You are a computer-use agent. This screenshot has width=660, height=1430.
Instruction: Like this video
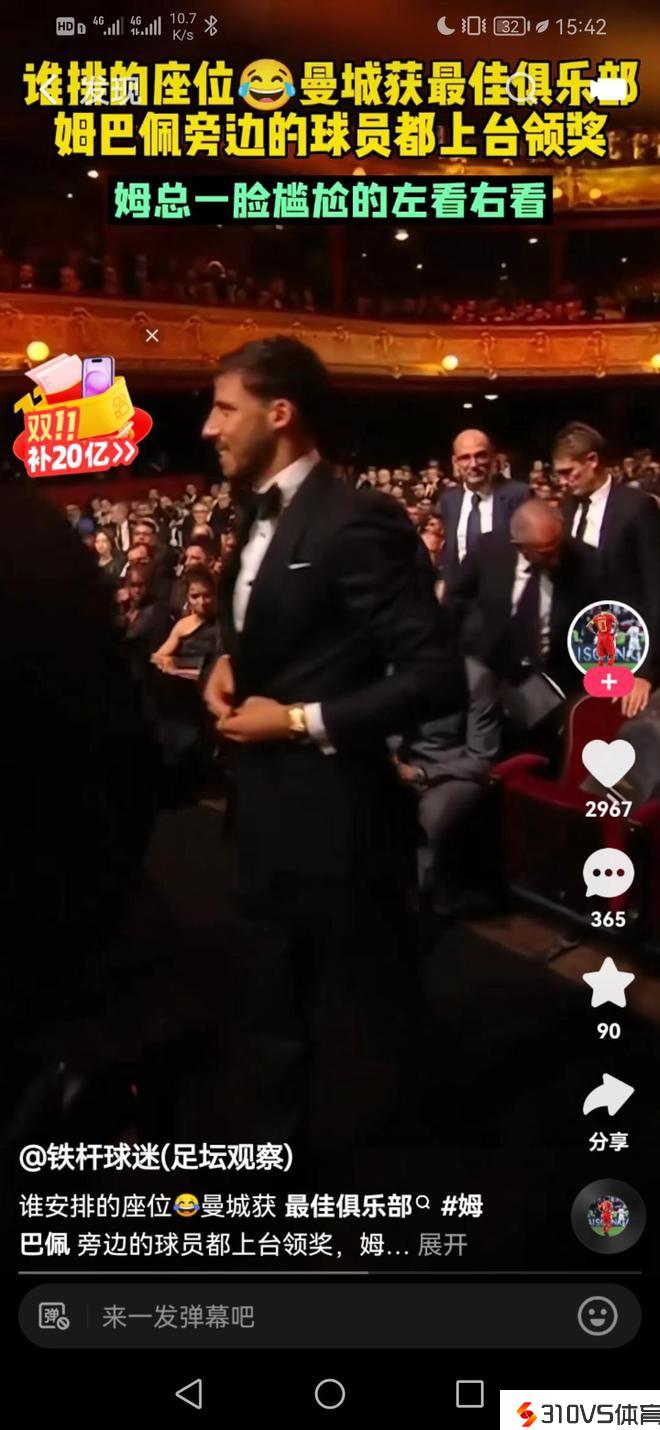(608, 765)
